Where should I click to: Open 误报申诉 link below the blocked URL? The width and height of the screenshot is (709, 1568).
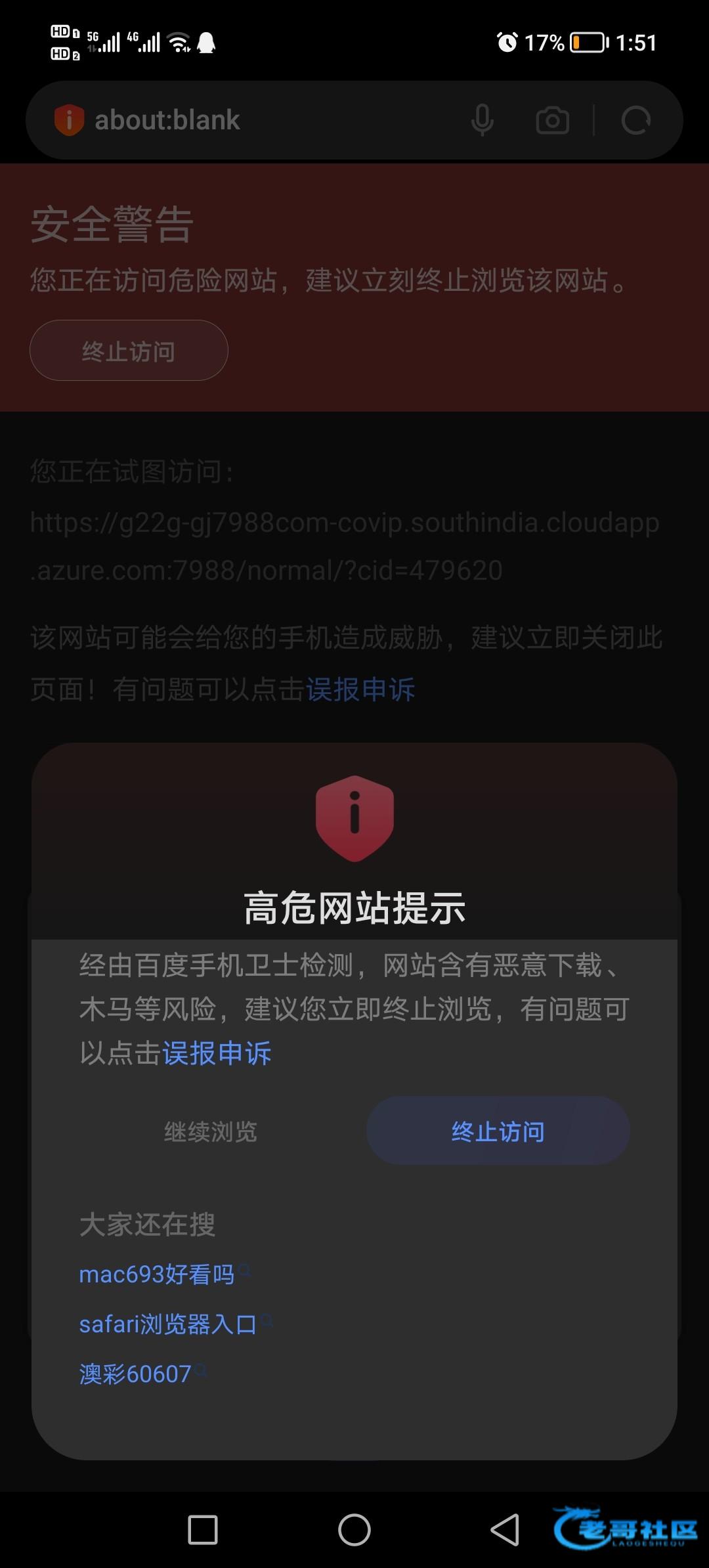(x=360, y=689)
